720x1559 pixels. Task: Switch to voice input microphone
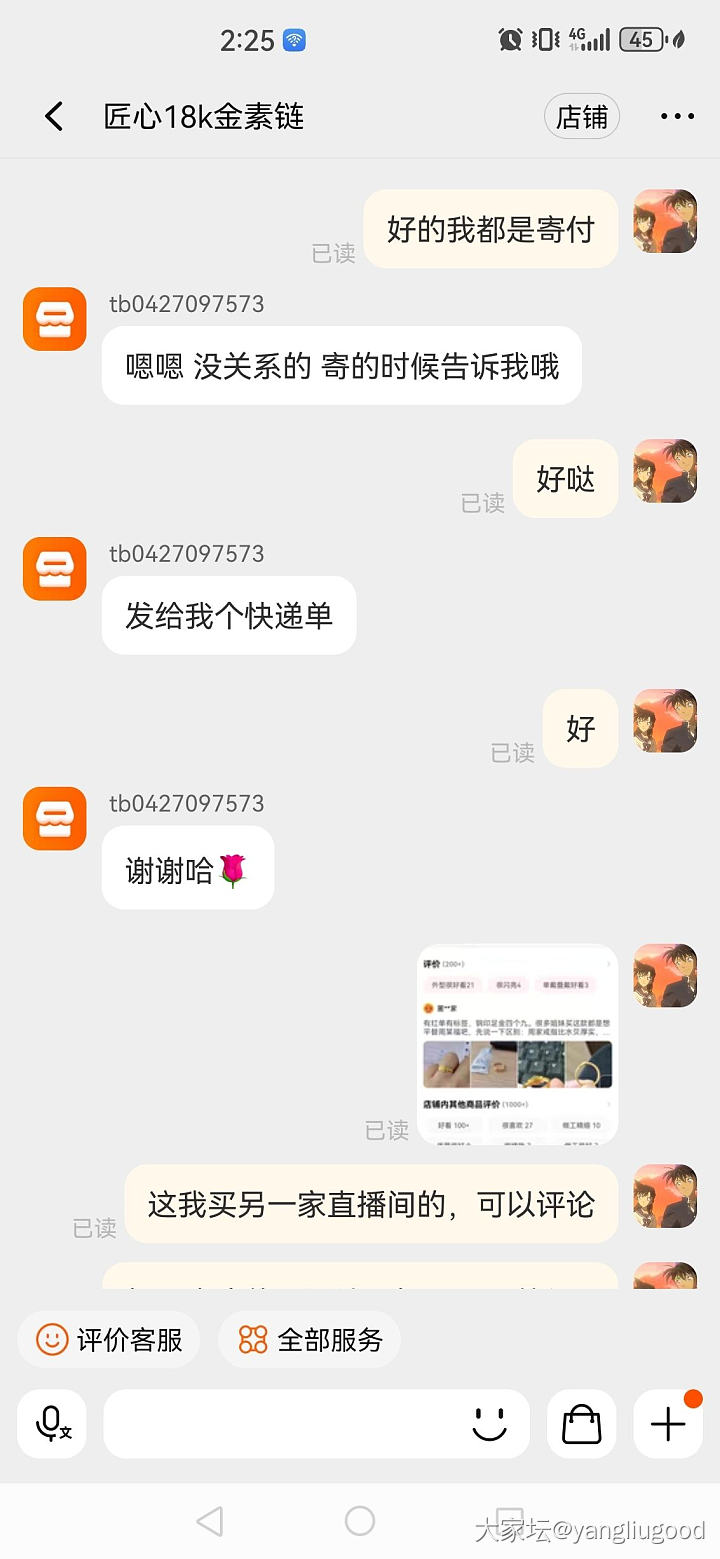point(52,1423)
